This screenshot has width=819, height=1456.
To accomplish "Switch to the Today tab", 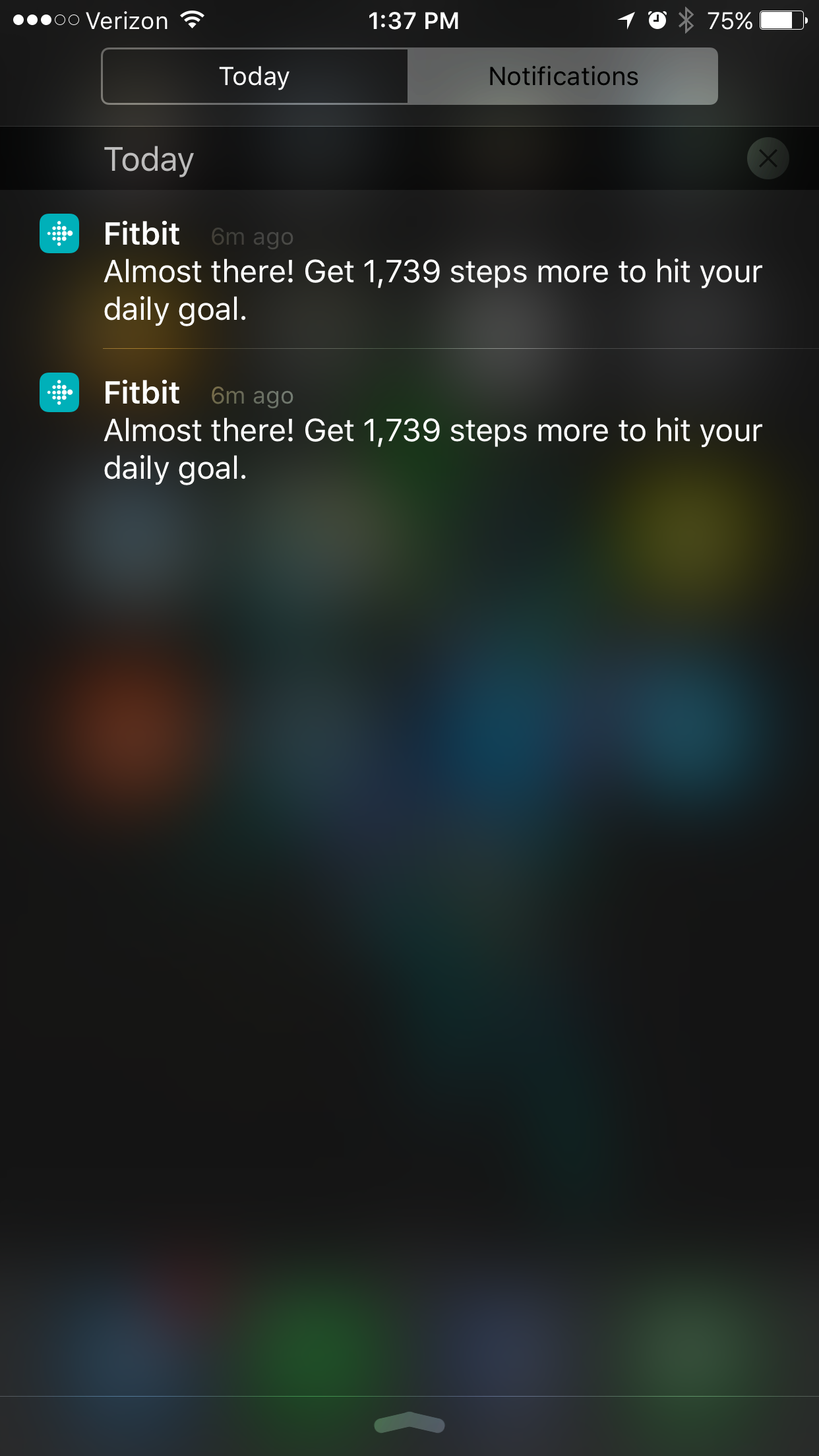I will coord(255,76).
